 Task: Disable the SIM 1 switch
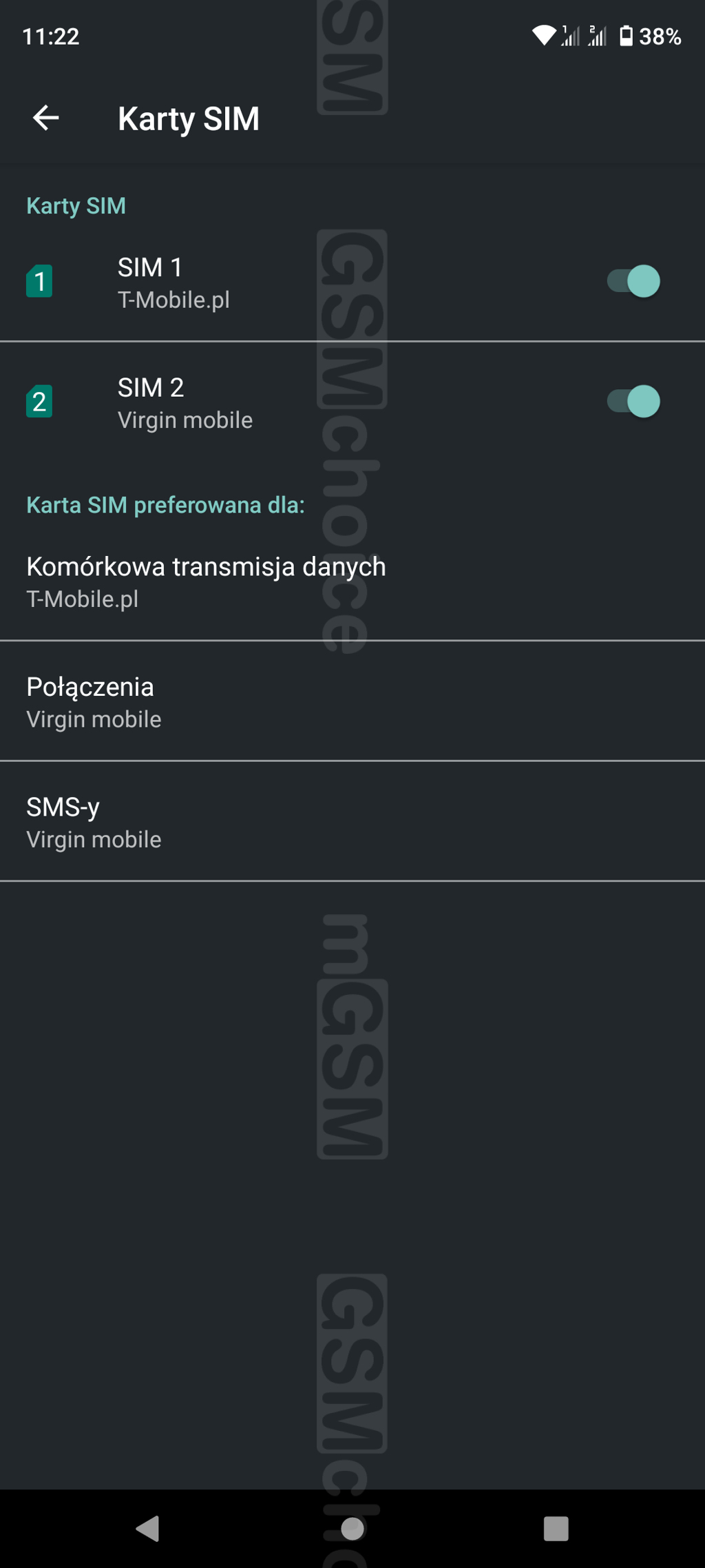point(633,281)
